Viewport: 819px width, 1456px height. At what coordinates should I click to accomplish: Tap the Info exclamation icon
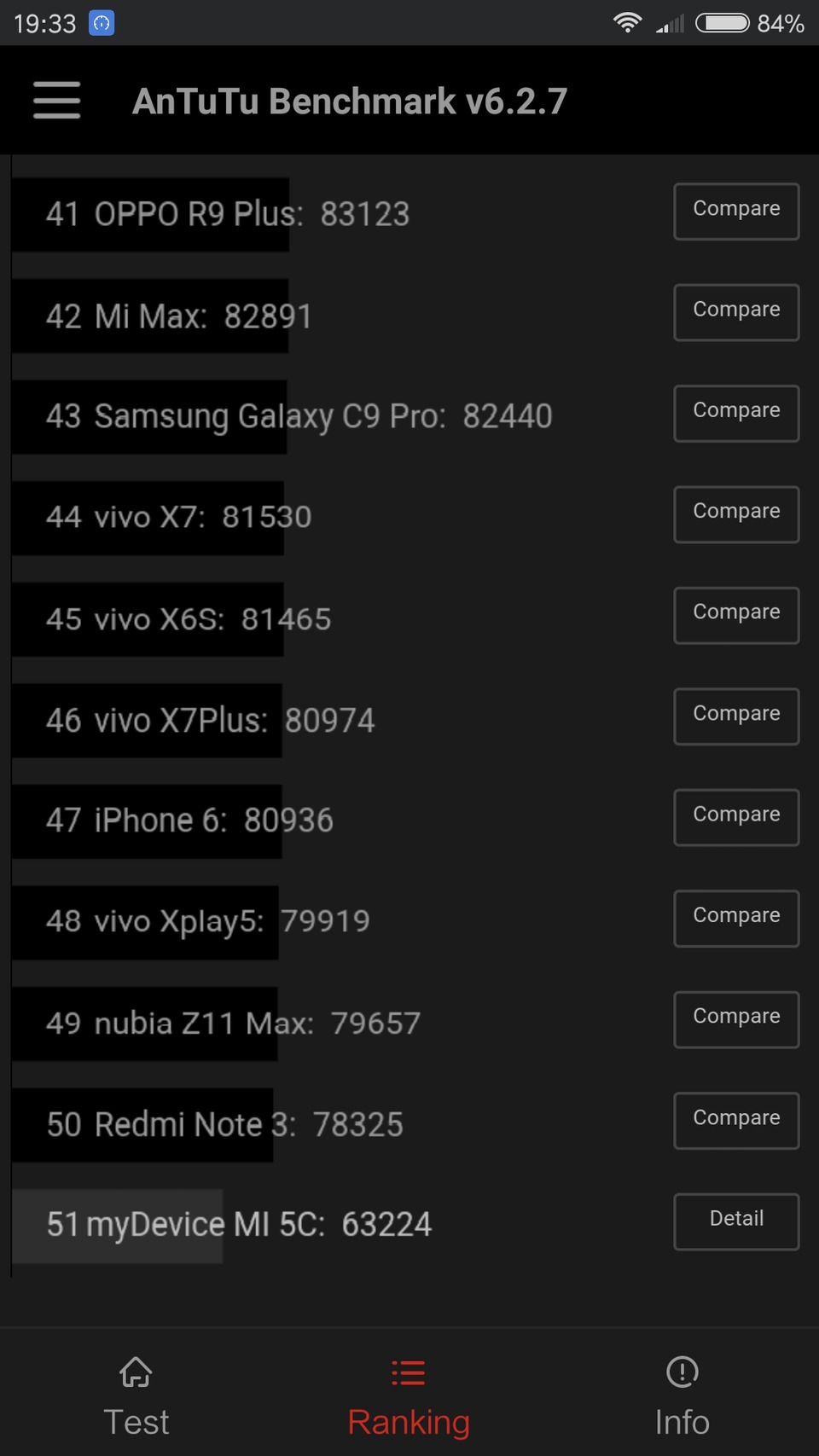tap(681, 1372)
